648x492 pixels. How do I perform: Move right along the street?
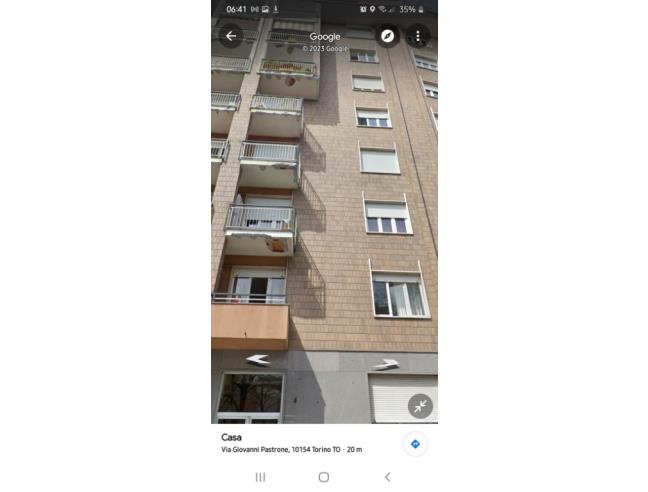(388, 364)
